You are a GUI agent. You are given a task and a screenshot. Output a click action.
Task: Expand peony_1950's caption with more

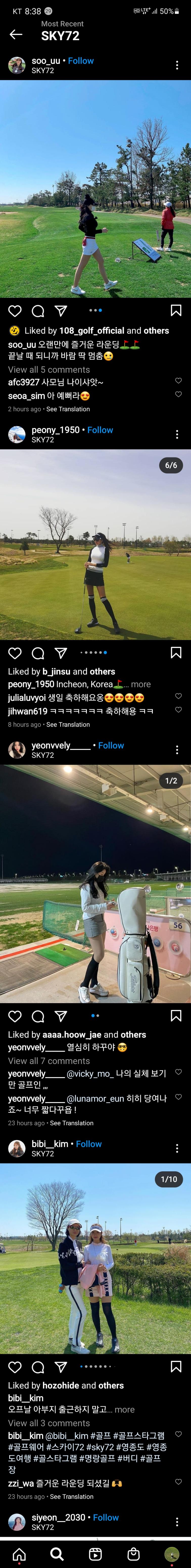coord(141,684)
